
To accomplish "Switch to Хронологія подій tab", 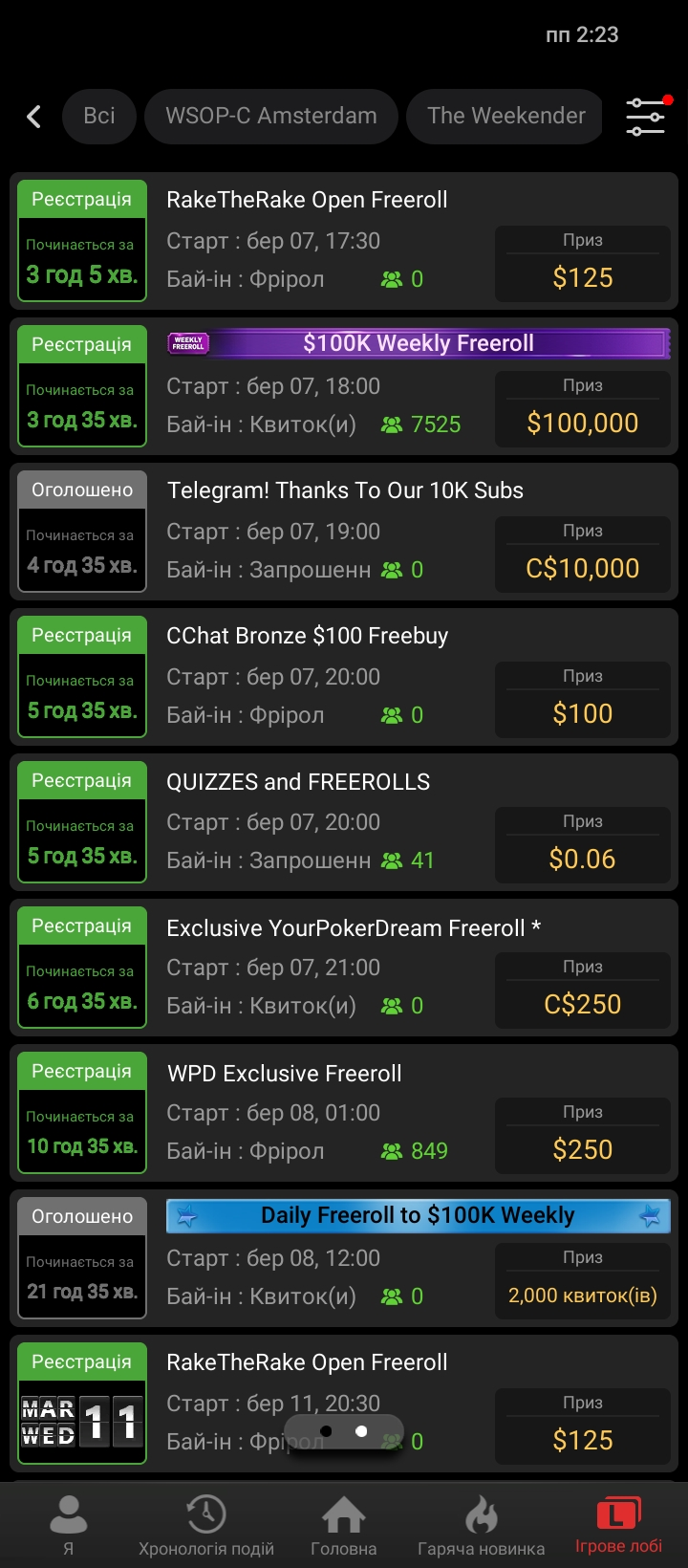I will coord(206,1525).
